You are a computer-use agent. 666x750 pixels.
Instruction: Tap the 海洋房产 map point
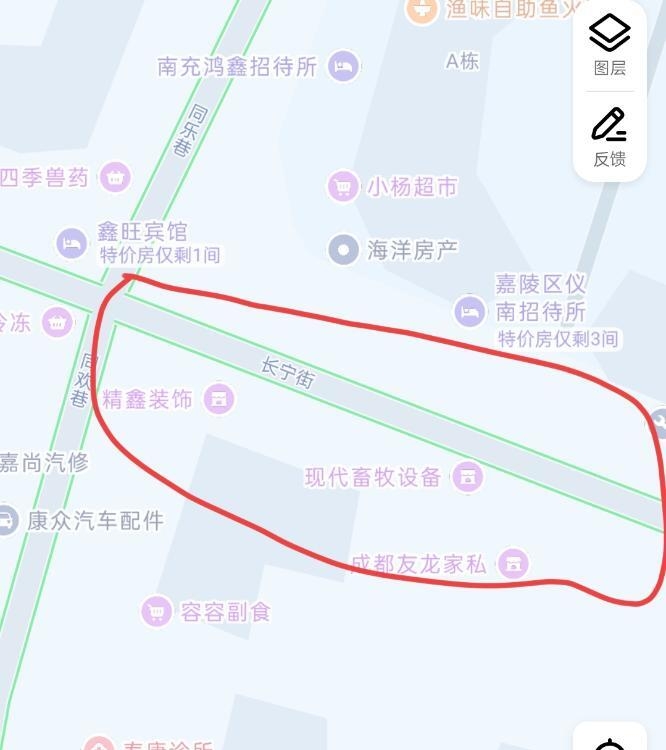[x=344, y=249]
